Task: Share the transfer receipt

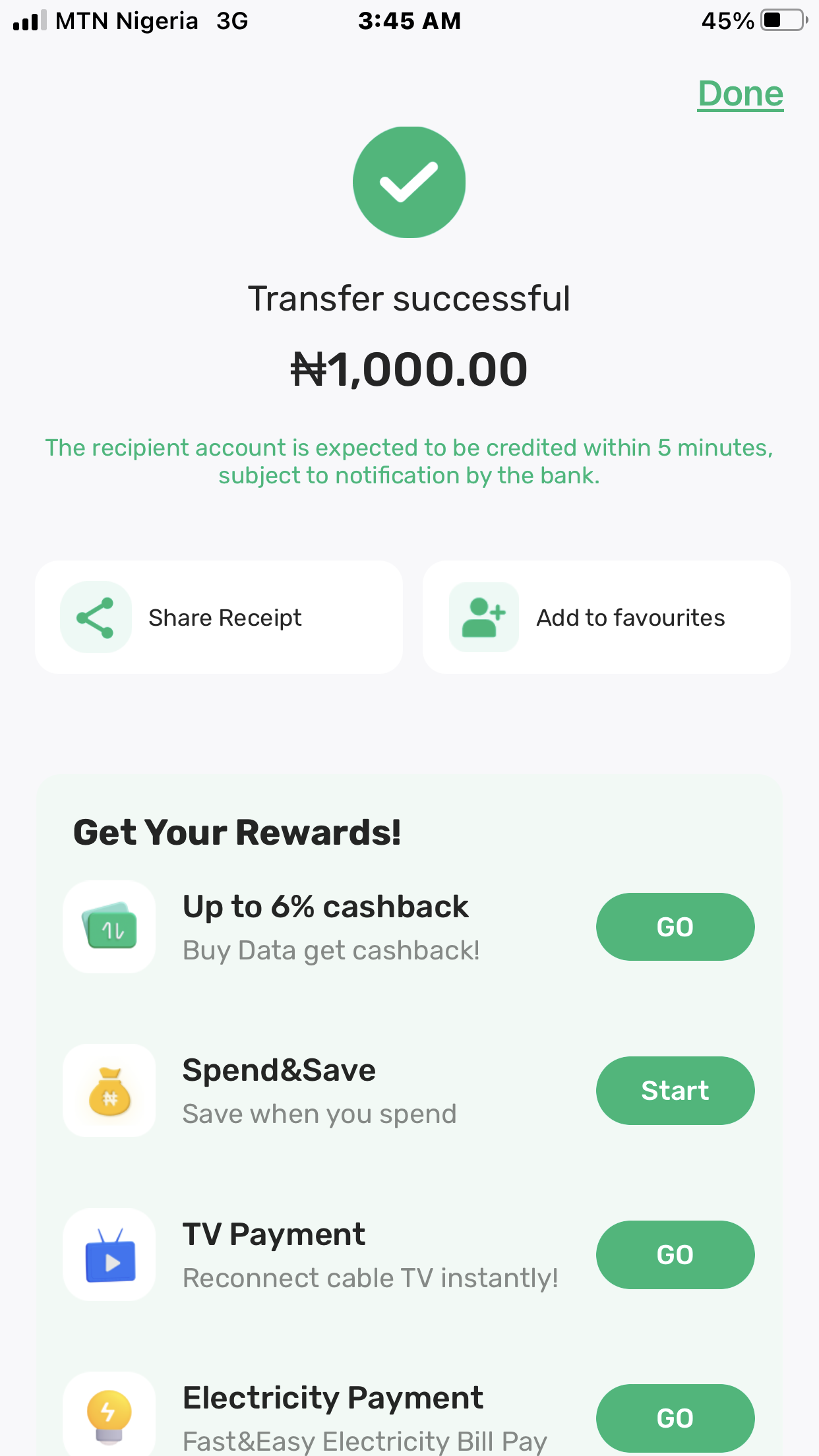Action: 219,617
